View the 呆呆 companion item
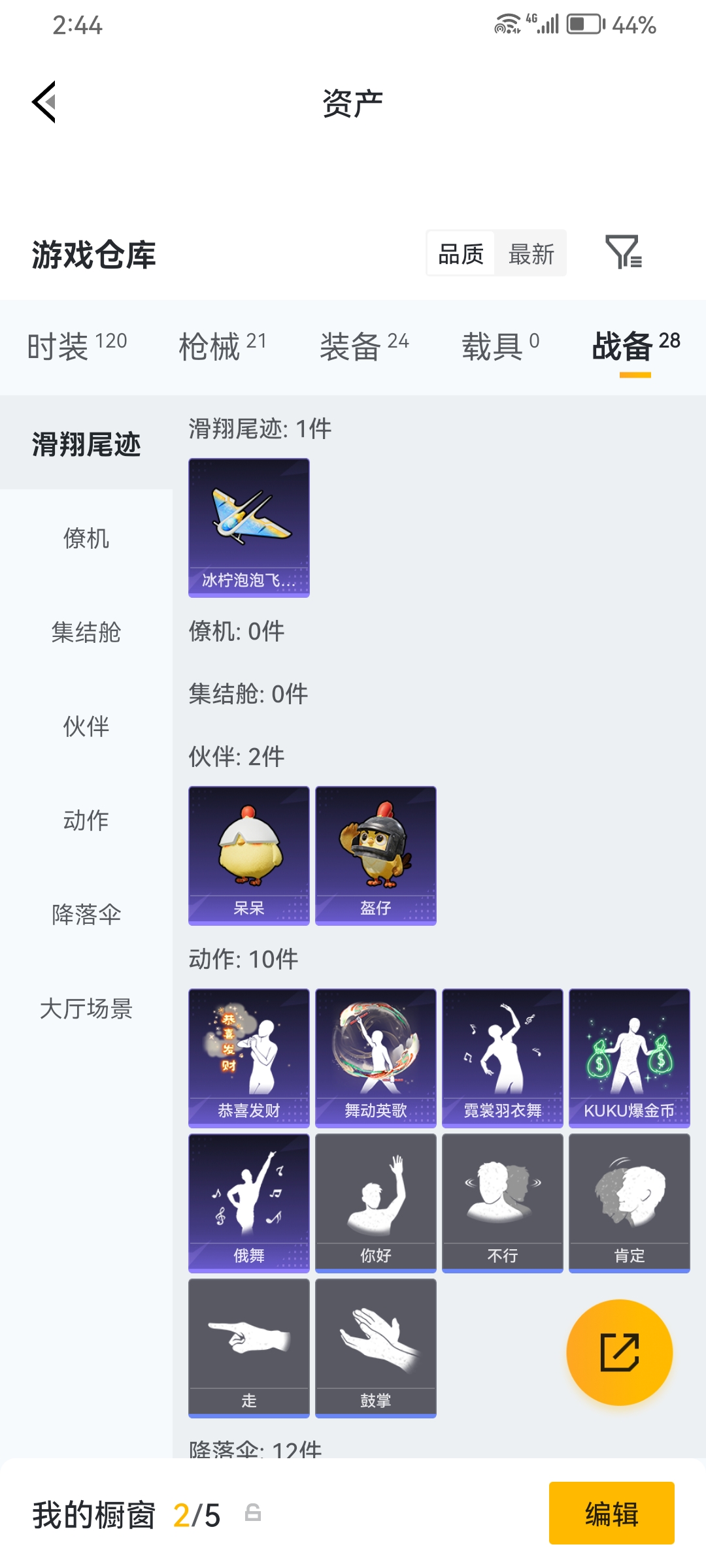Viewport: 706px width, 1568px height. point(249,855)
